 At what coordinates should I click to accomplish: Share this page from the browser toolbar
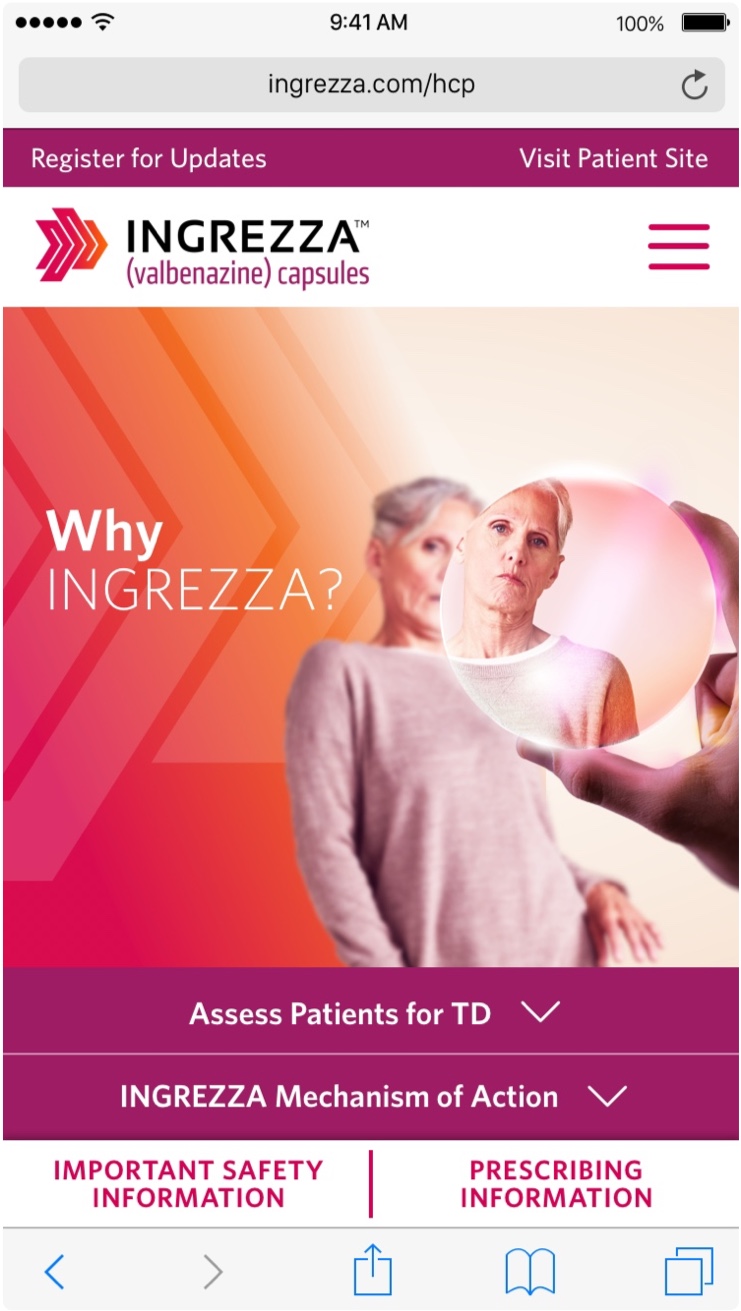click(x=372, y=1270)
